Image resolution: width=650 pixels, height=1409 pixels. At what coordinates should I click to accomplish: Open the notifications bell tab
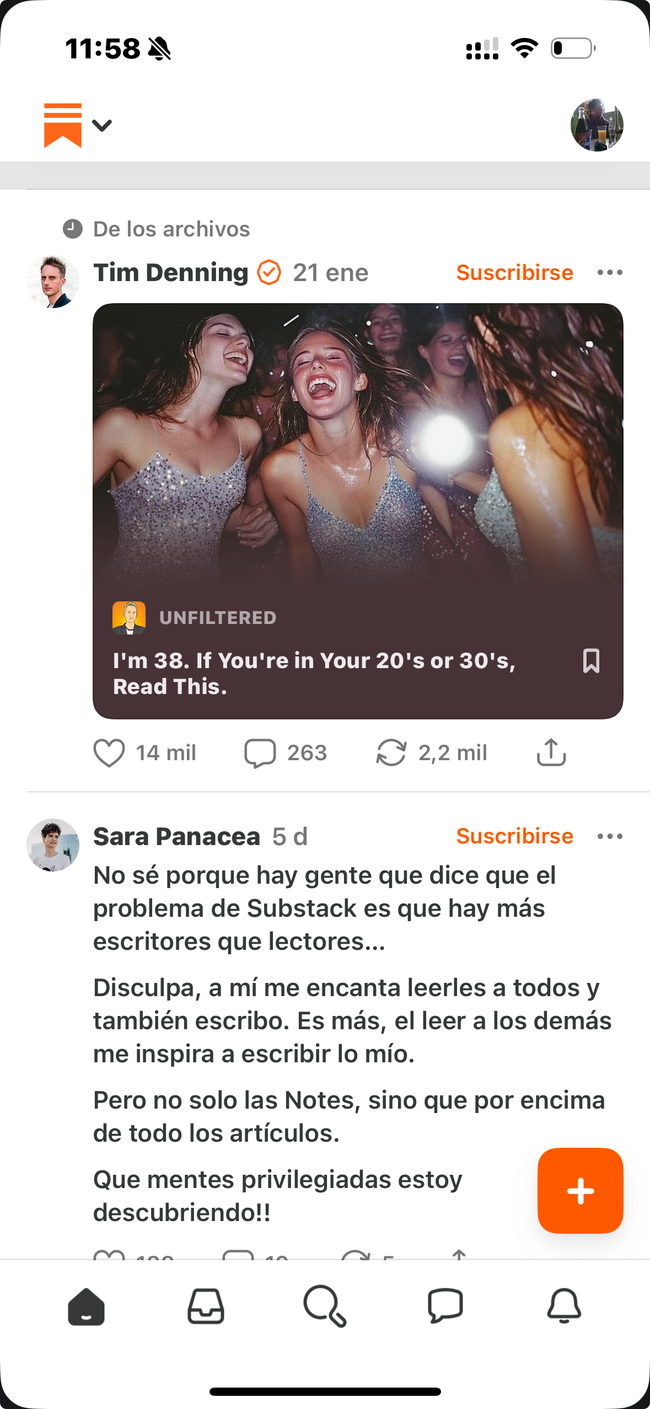[564, 1306]
